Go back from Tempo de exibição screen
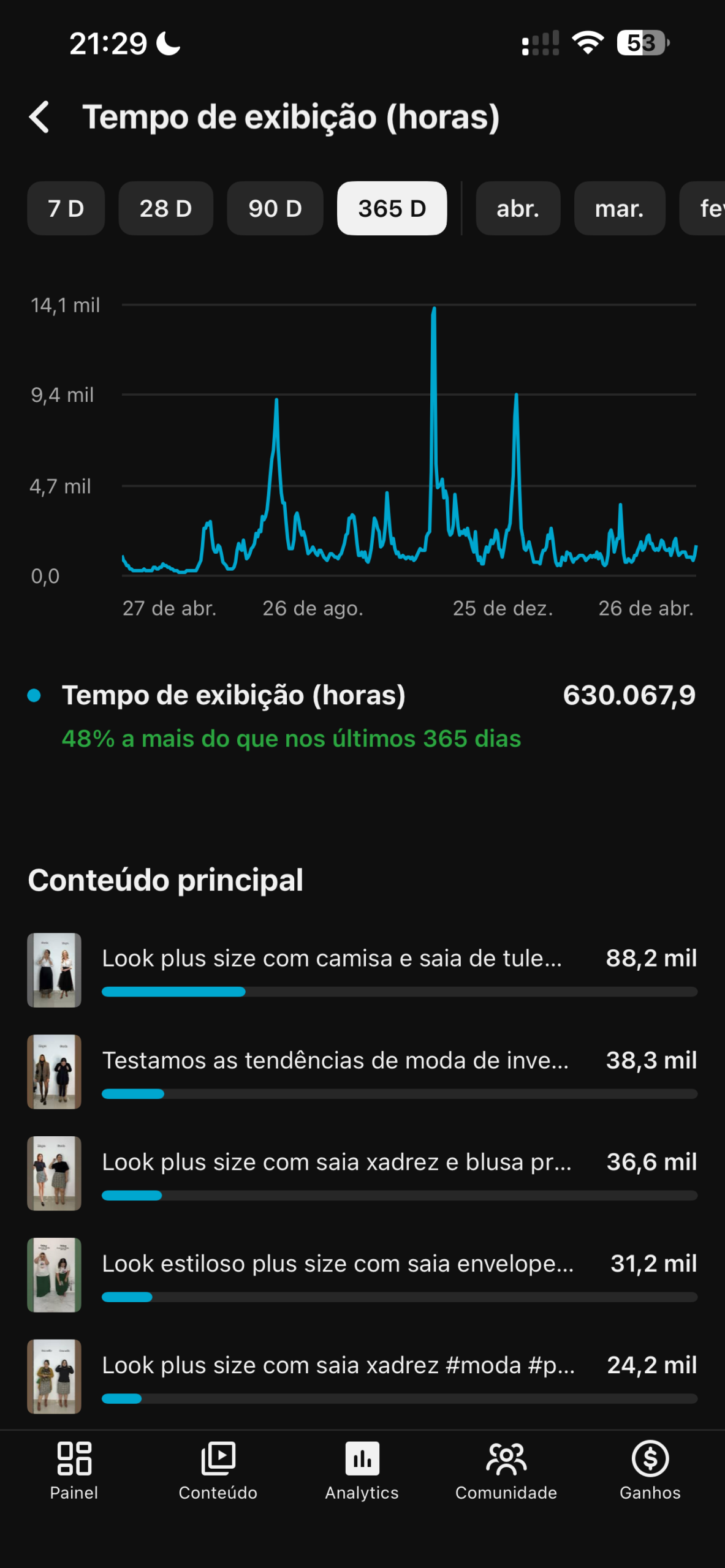725x1568 pixels. click(x=39, y=117)
